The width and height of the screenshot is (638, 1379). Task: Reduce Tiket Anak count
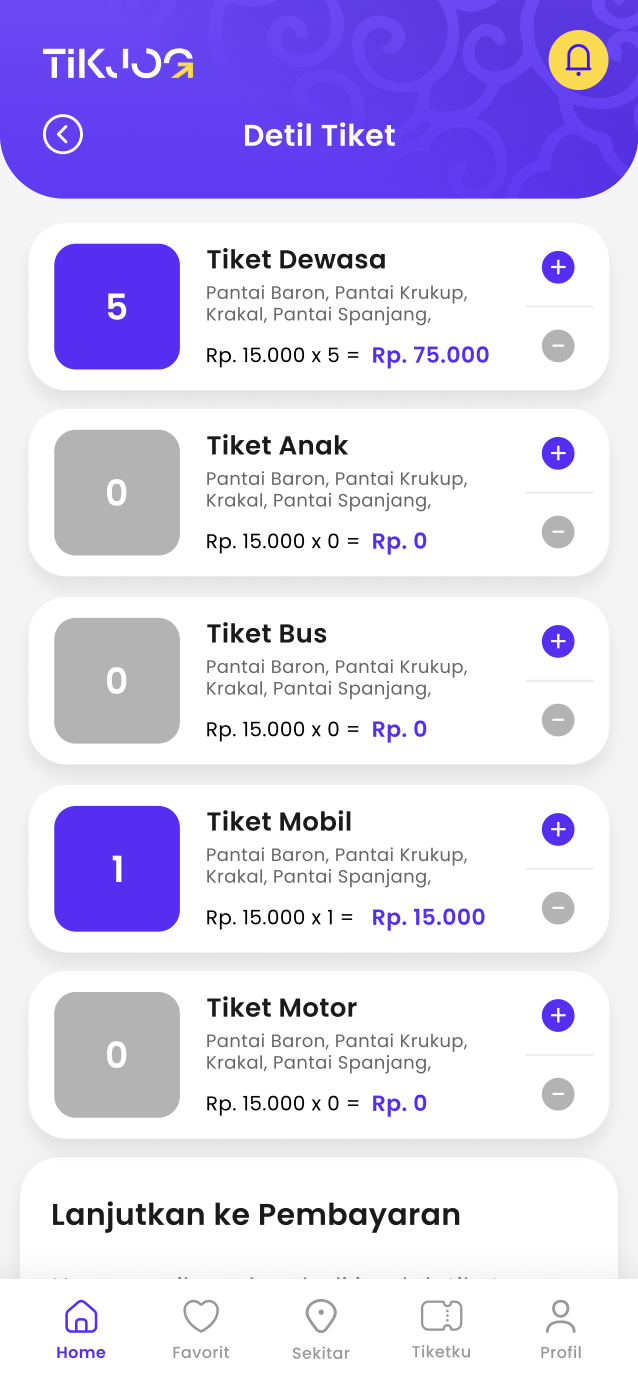[x=558, y=532]
